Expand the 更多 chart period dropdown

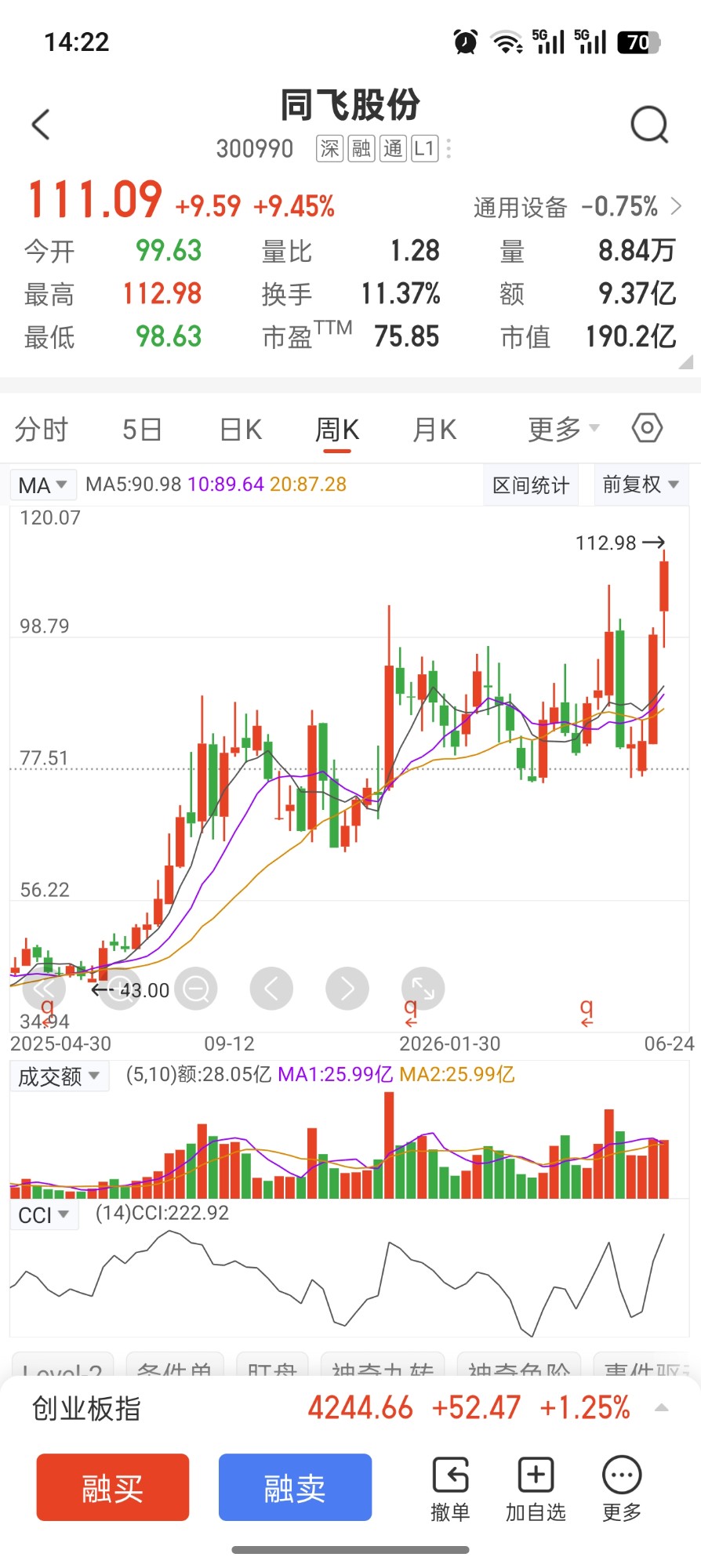point(563,429)
